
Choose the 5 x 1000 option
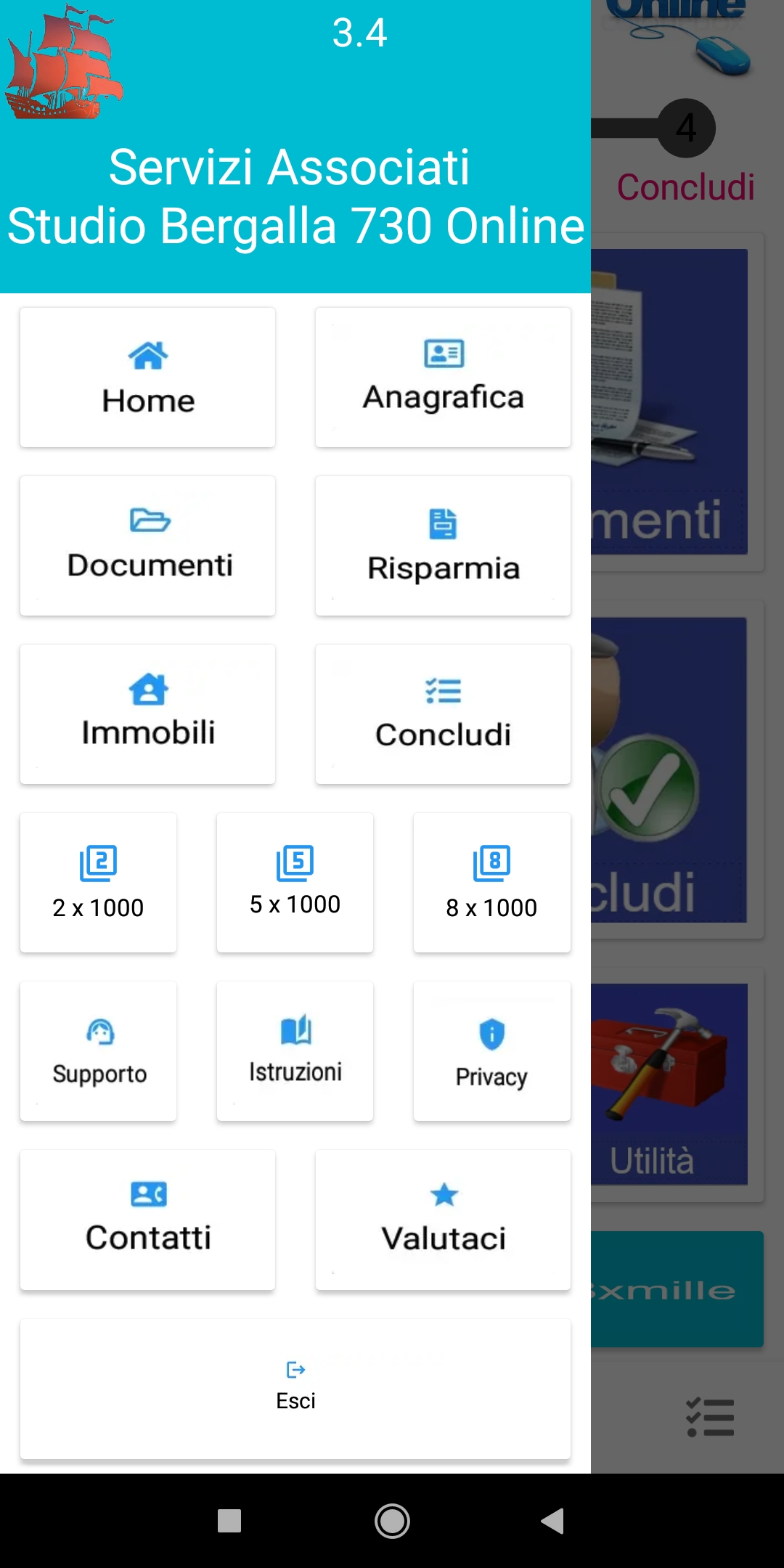click(295, 883)
